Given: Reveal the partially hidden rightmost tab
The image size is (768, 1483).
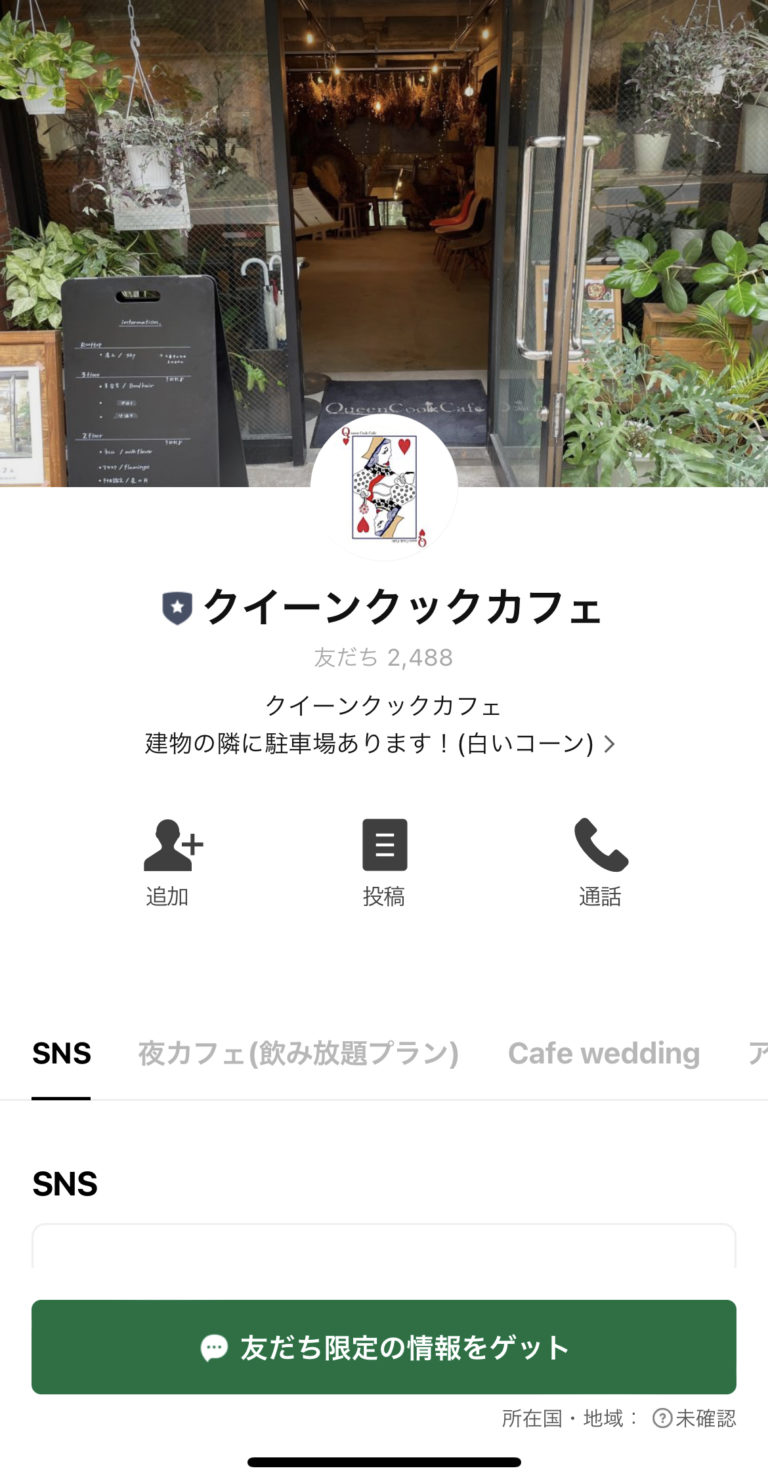Looking at the screenshot, I should point(755,1053).
